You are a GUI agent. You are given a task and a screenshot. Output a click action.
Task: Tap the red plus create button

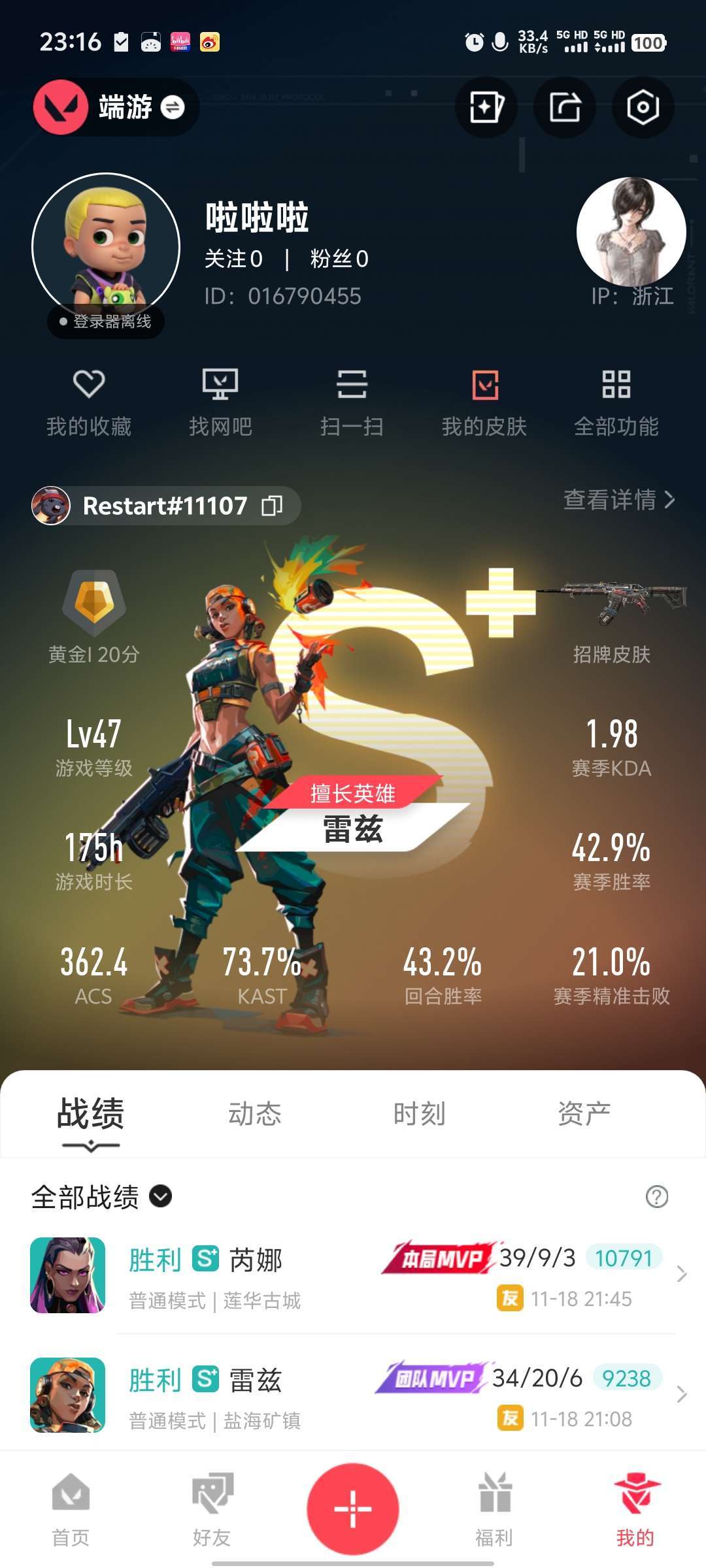(x=353, y=1509)
